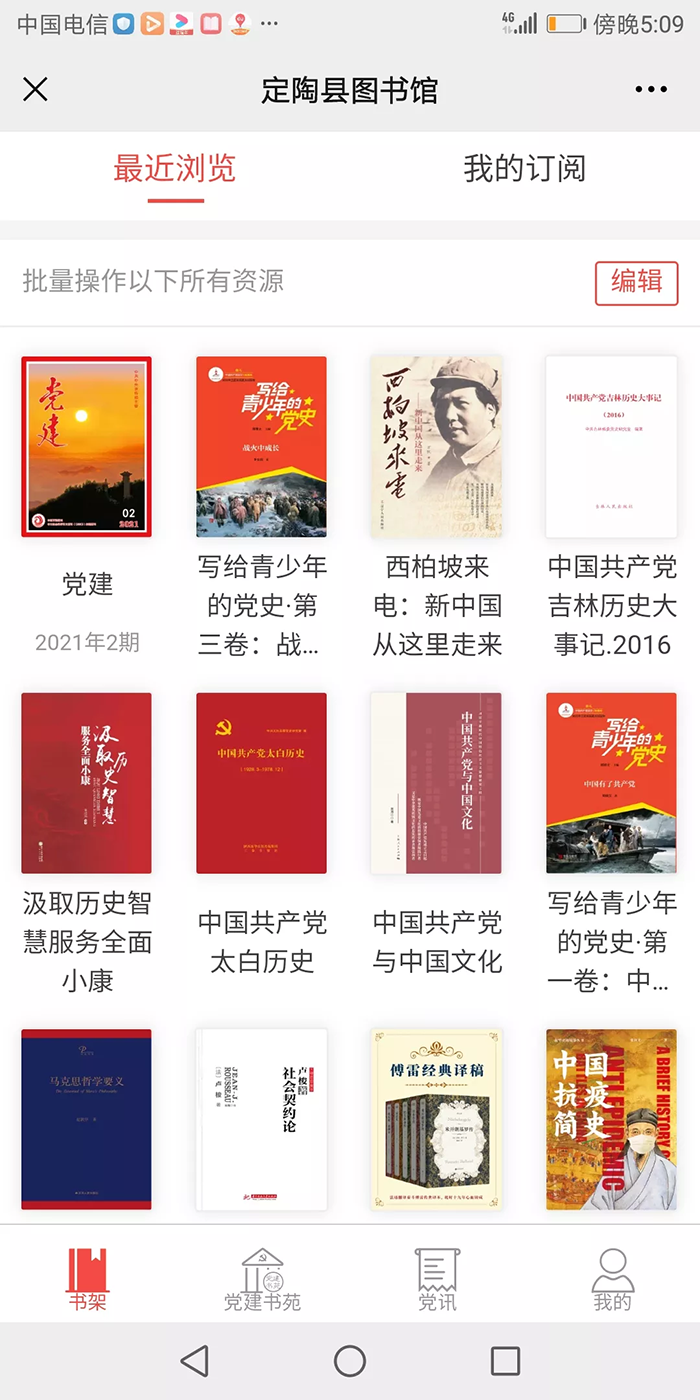Switch to the 我的订阅 tab

(x=524, y=169)
